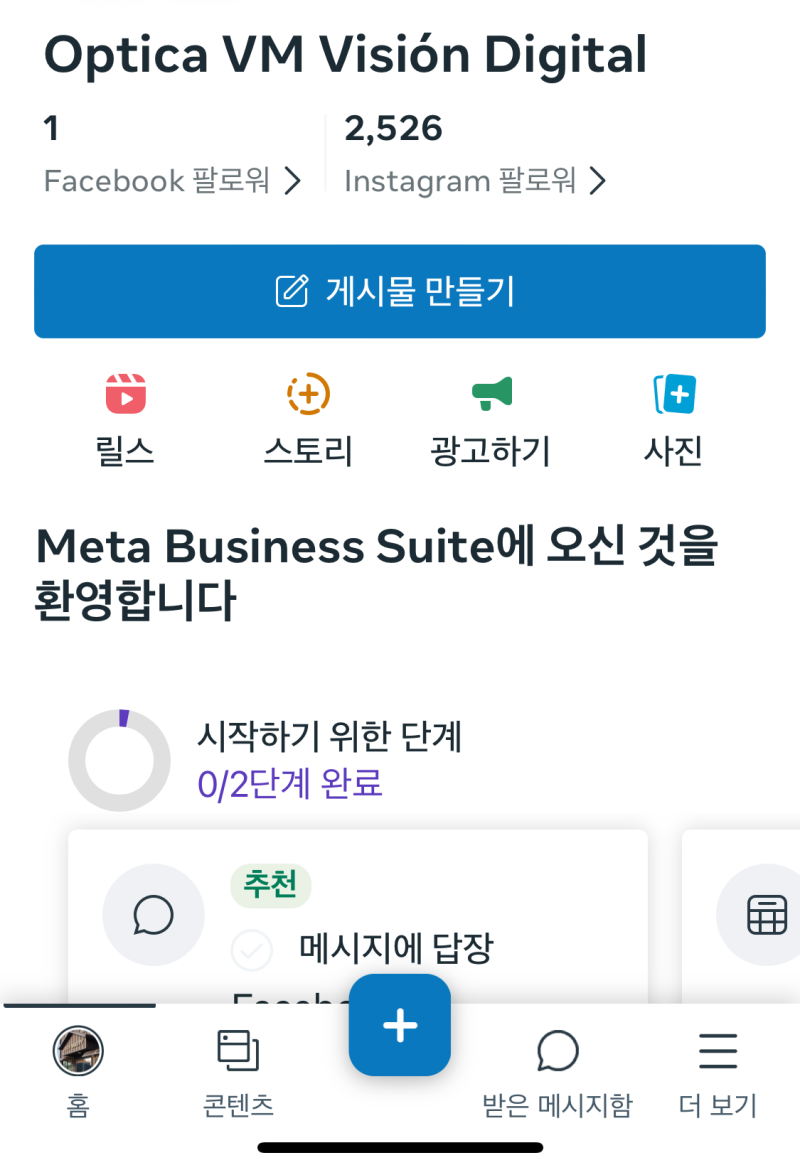The height and width of the screenshot is (1170, 800).
Task: Tap the 추천 badge label
Action: tap(270, 886)
